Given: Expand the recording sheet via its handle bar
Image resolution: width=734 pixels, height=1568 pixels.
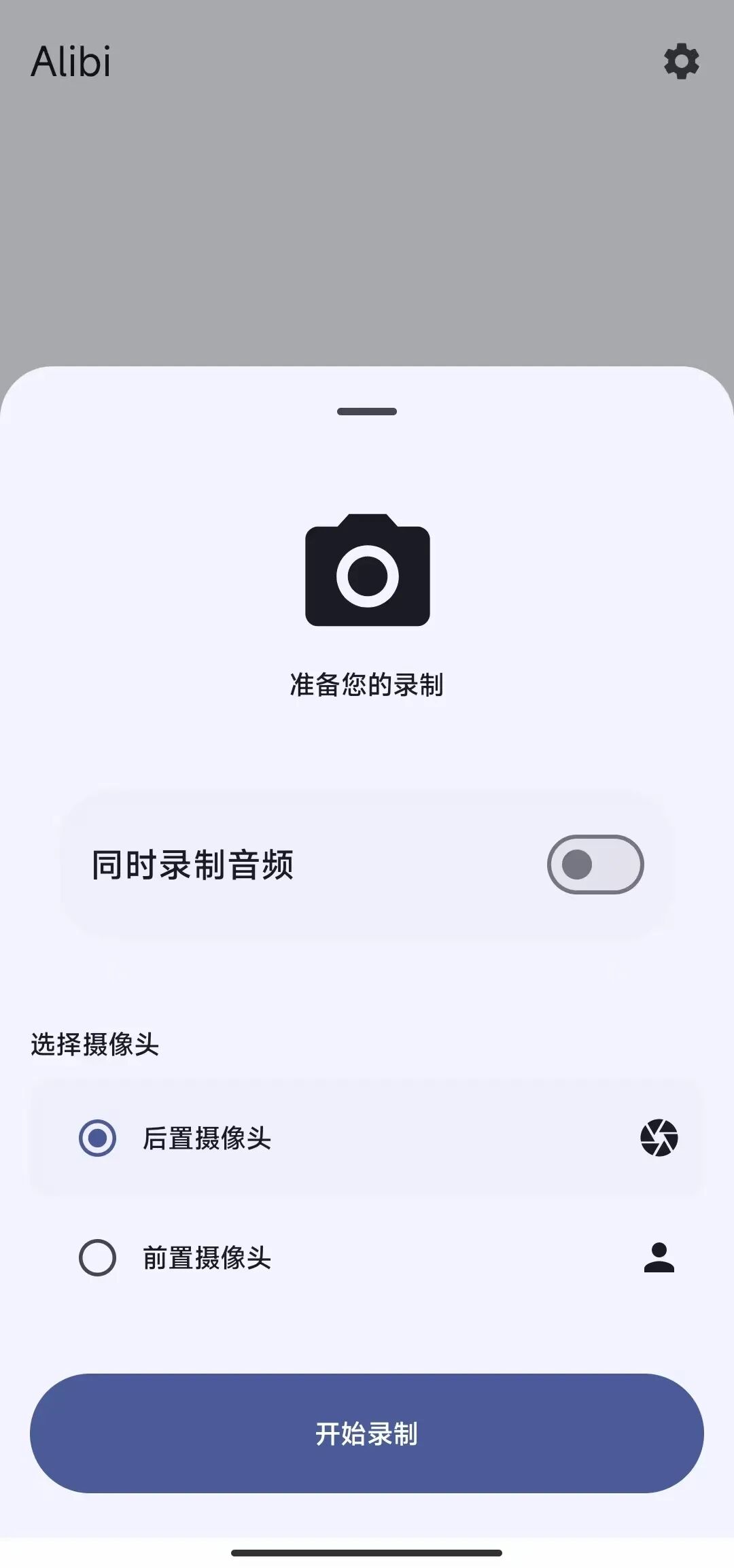Looking at the screenshot, I should [x=367, y=411].
